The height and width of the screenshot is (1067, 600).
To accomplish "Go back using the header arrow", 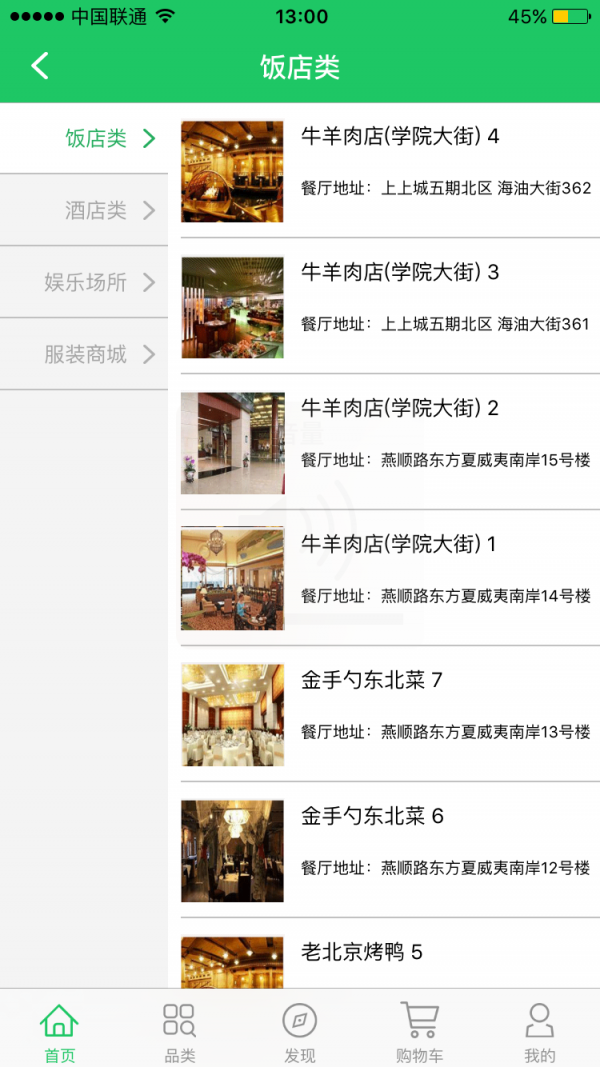I will [40, 67].
